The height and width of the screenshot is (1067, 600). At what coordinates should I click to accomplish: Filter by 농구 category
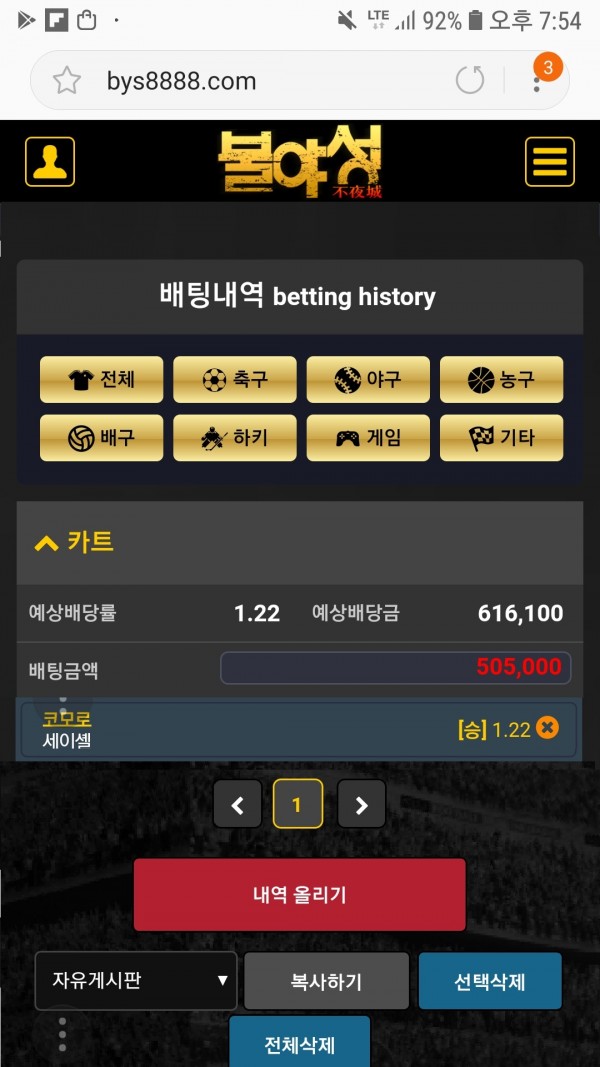point(501,379)
